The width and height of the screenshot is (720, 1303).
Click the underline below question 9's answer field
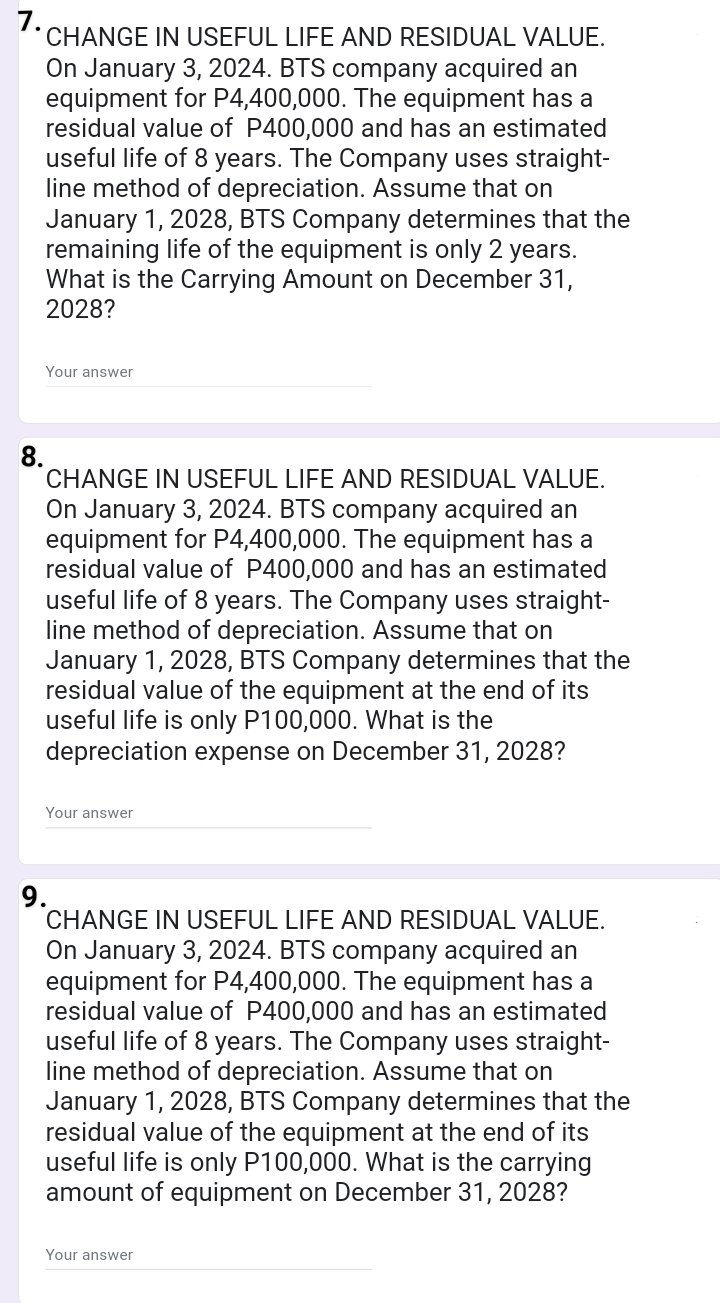point(208,1267)
